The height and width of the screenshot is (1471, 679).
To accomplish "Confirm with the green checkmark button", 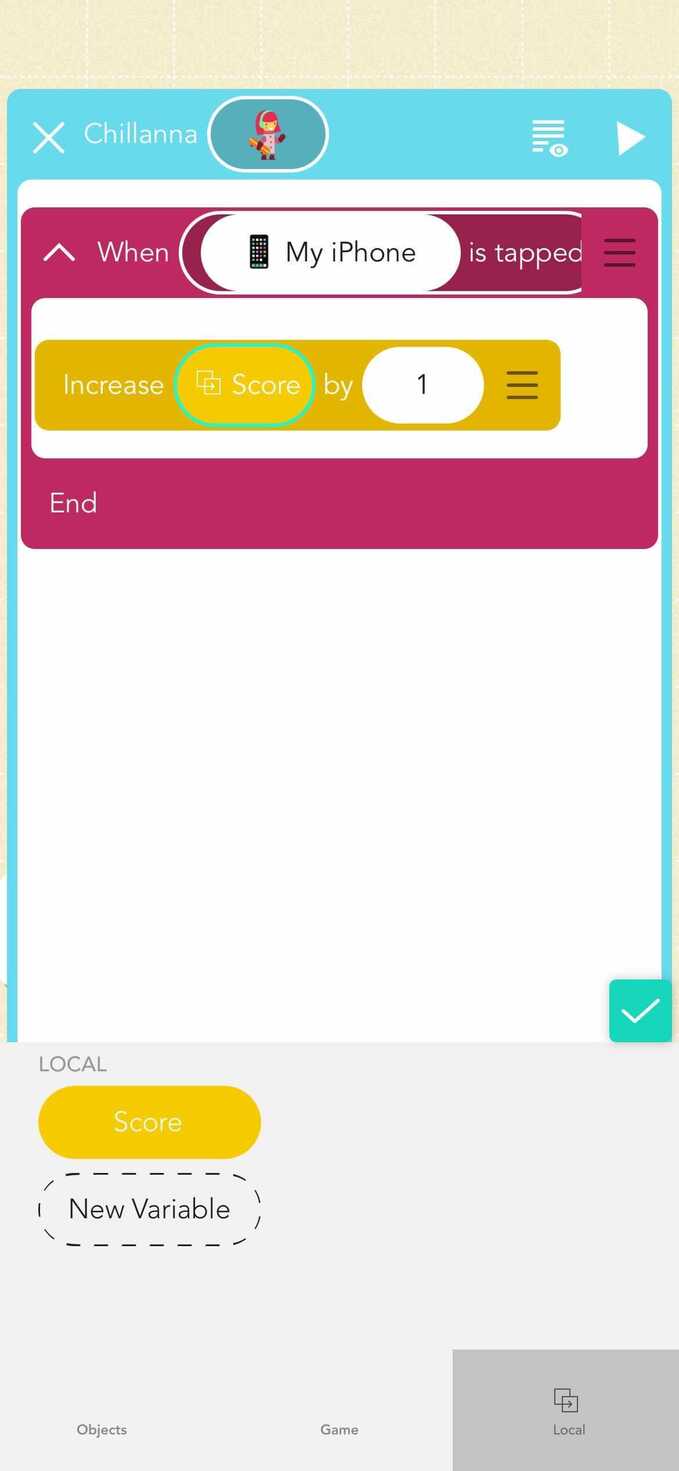I will [x=640, y=1011].
